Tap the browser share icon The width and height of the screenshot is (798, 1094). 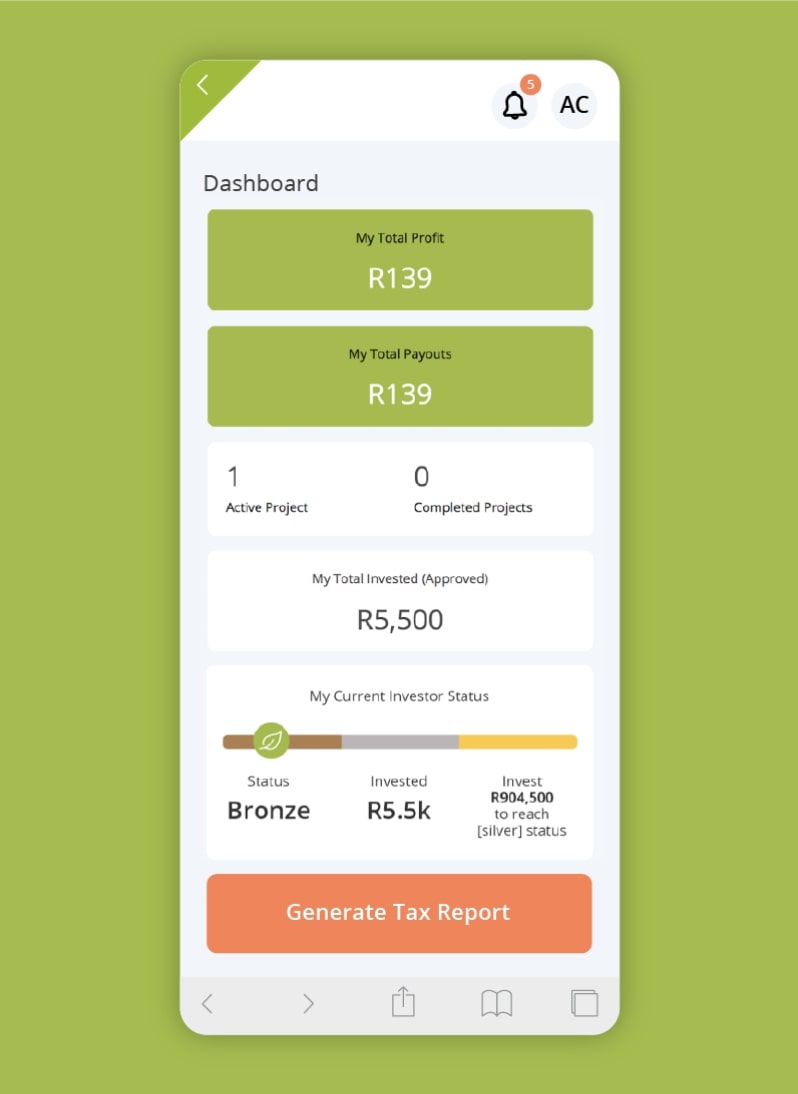pos(403,1002)
